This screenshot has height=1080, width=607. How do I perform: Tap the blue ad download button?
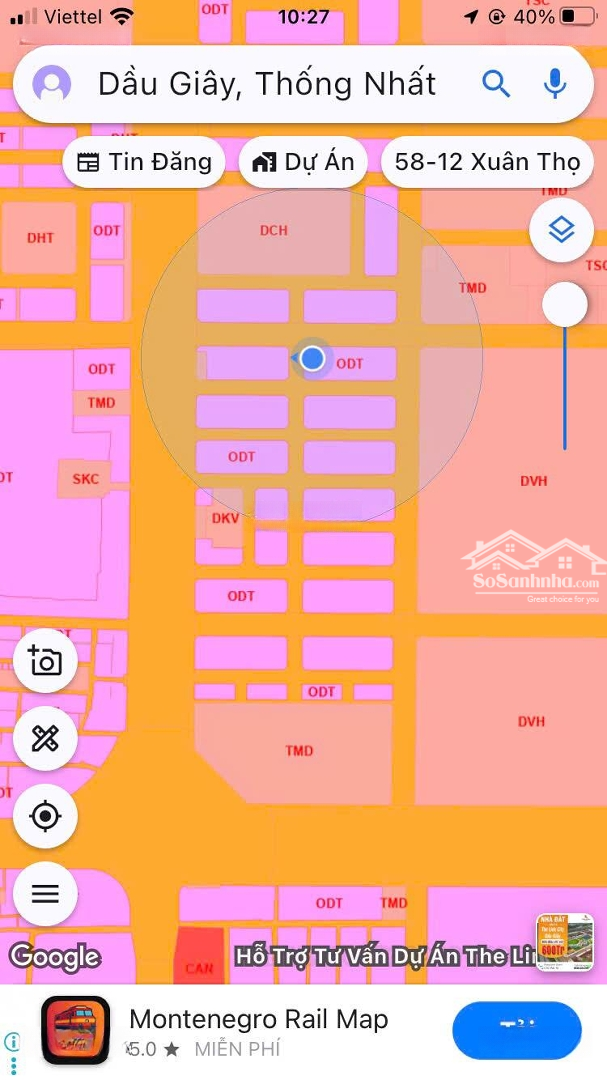click(516, 1030)
